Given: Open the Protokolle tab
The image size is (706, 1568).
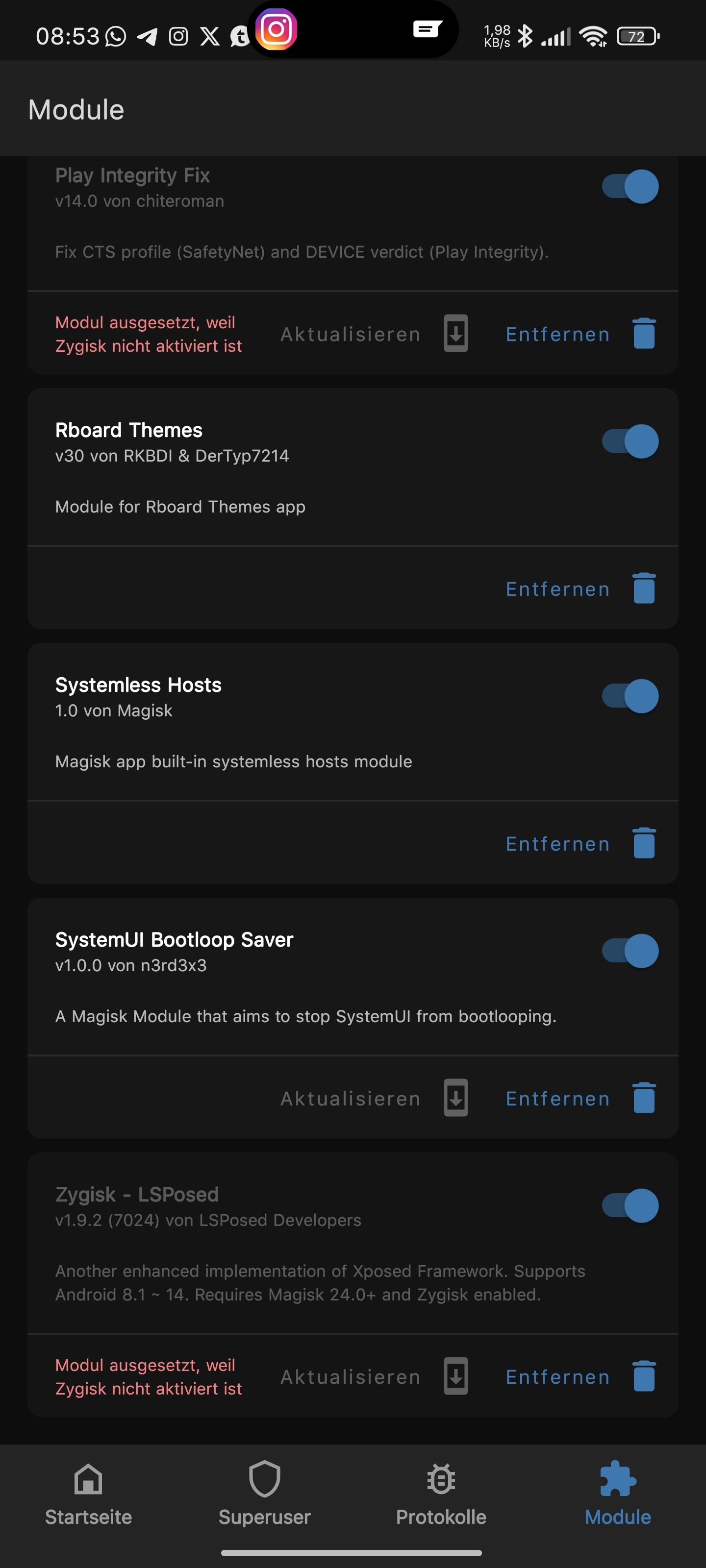Looking at the screenshot, I should [x=441, y=1493].
